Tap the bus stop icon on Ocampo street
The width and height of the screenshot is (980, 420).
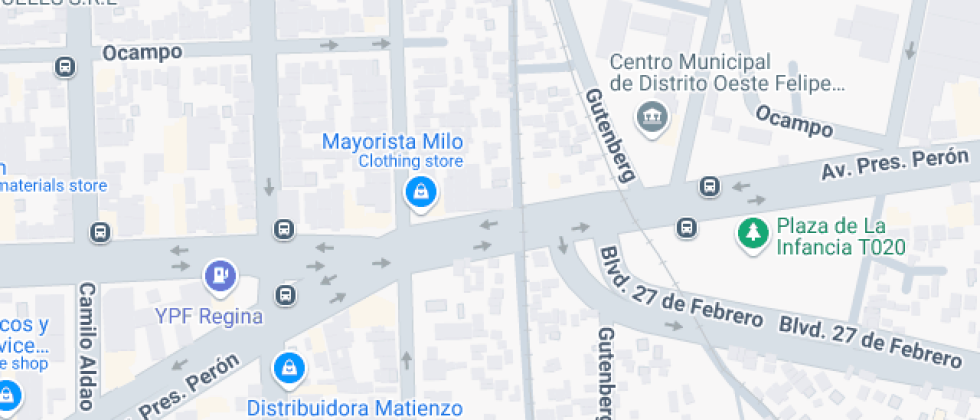point(65,67)
